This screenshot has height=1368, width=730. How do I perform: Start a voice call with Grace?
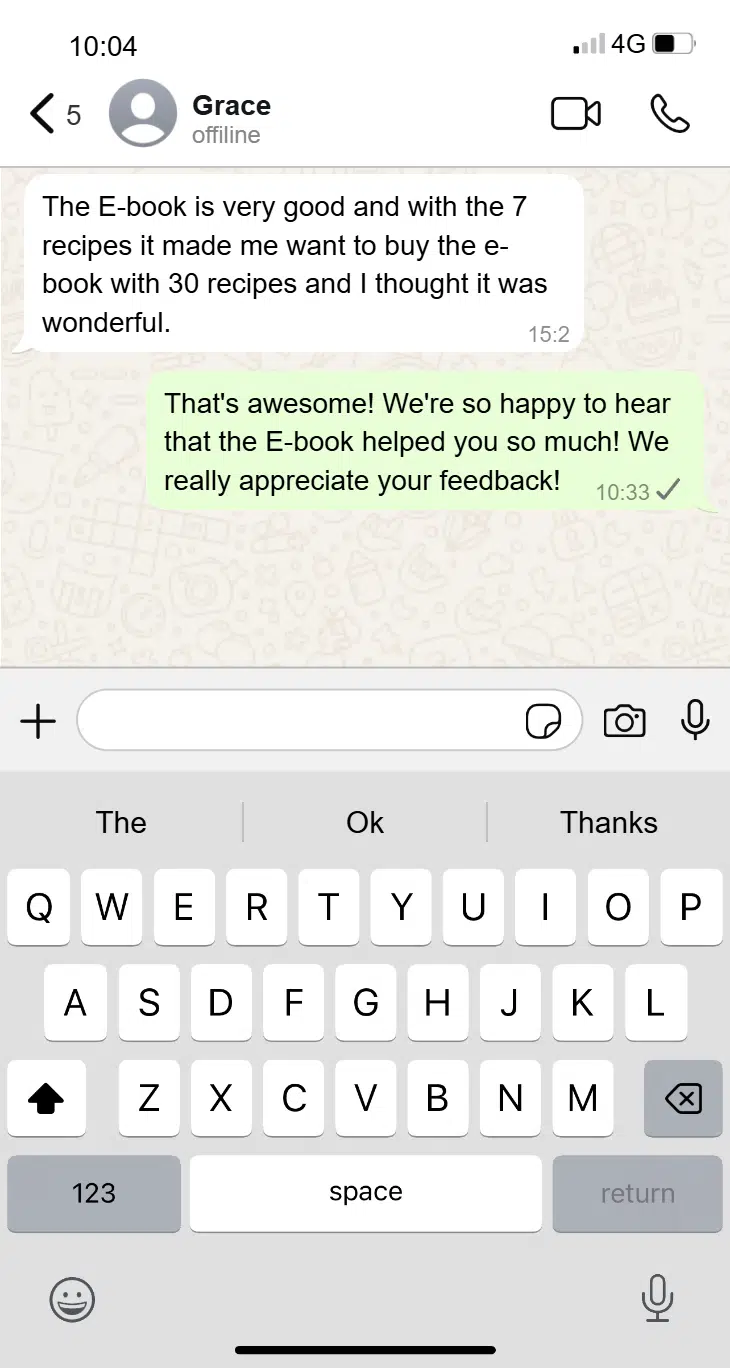669,114
